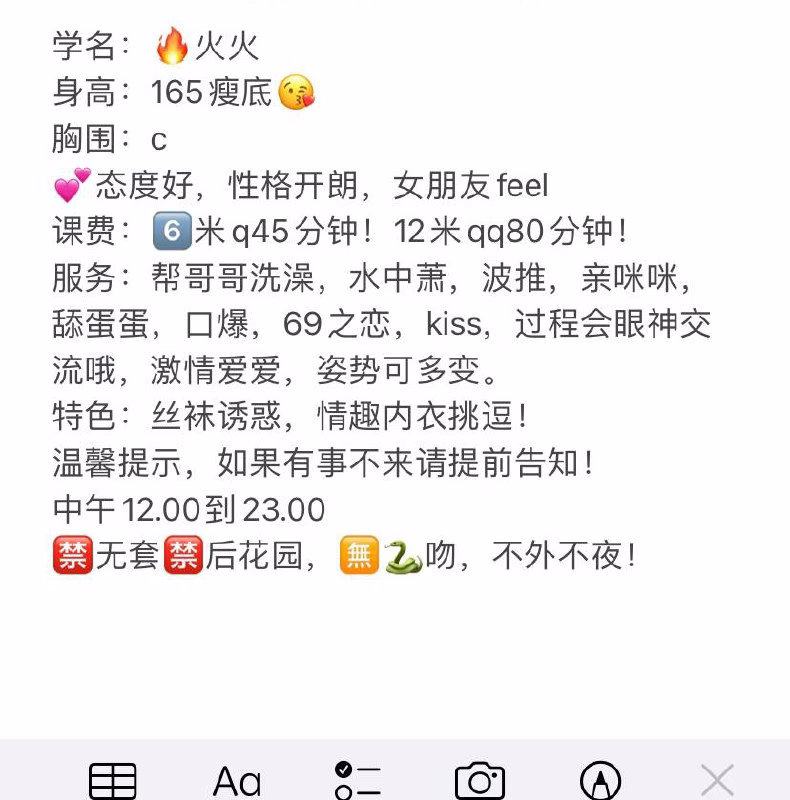Open the markup drawing tool
Viewport: 790px width, 800px height.
click(x=598, y=779)
